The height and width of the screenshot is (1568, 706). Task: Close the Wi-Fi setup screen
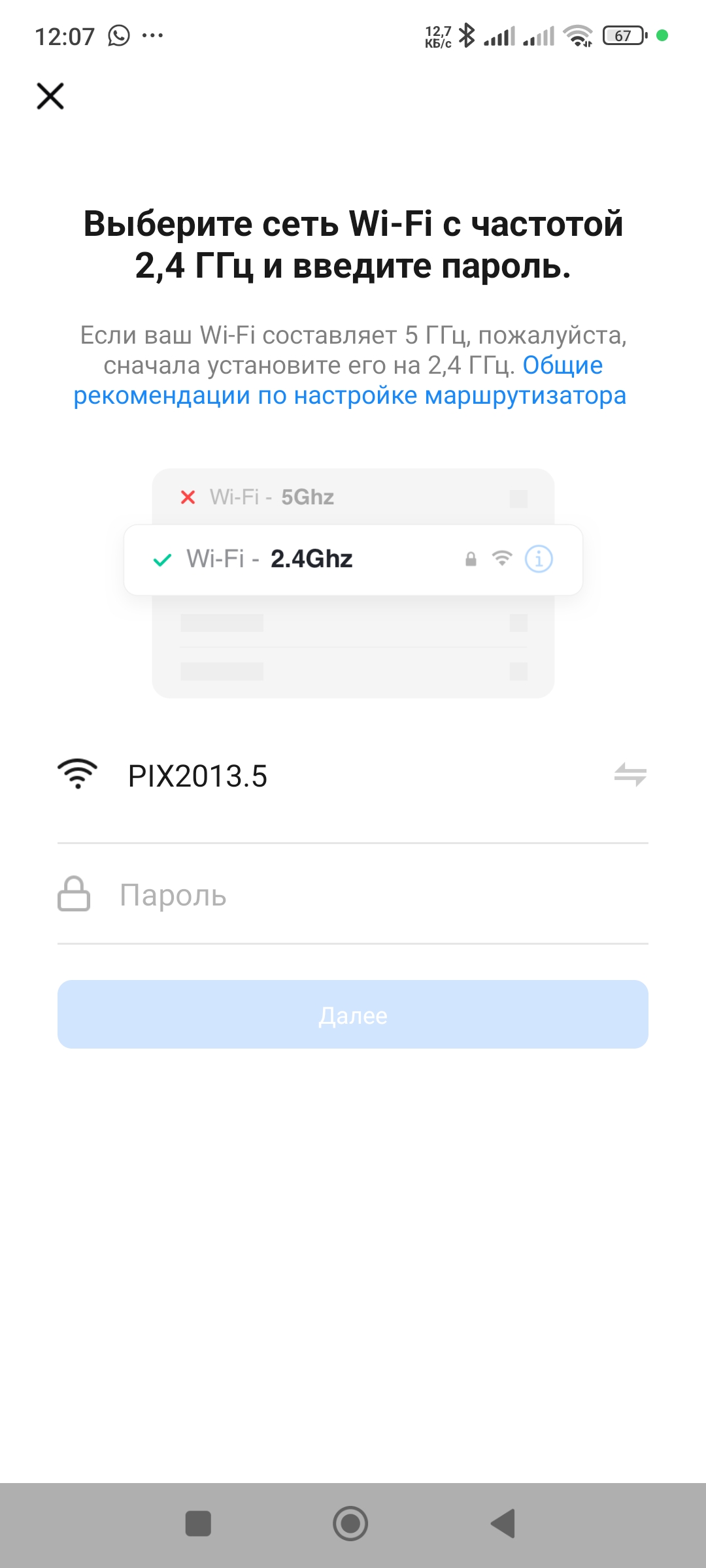pos(50,96)
